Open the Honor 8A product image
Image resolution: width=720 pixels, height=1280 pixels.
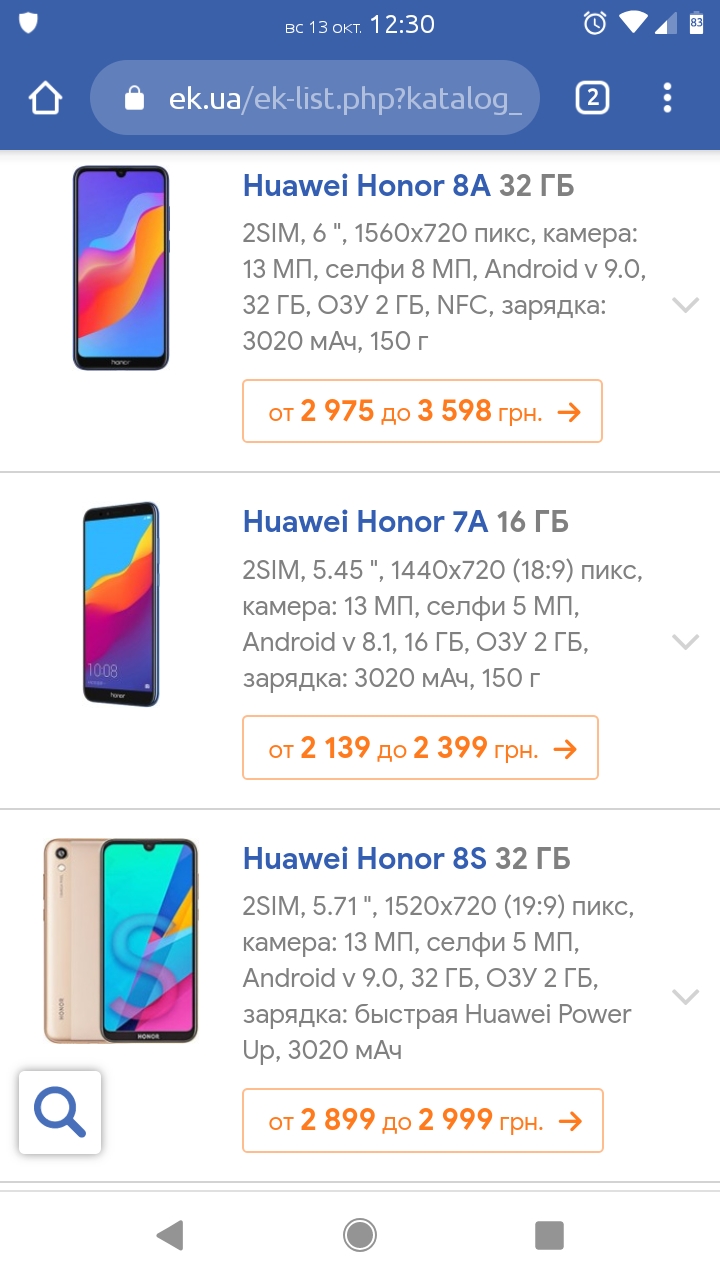[121, 268]
